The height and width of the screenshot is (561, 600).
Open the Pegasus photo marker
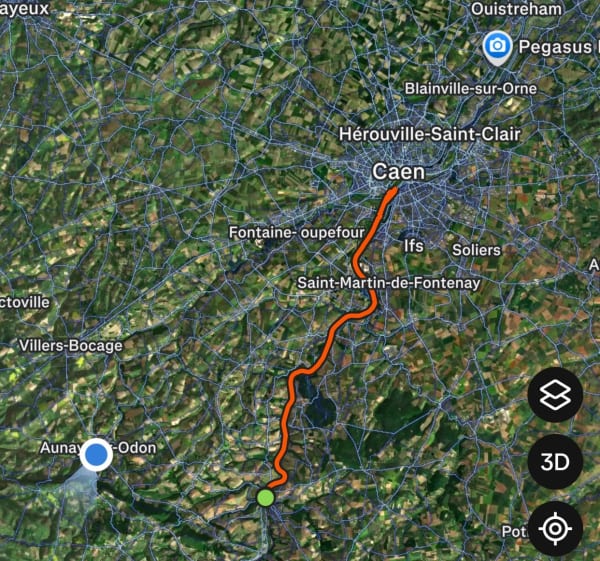pyautogui.click(x=497, y=46)
